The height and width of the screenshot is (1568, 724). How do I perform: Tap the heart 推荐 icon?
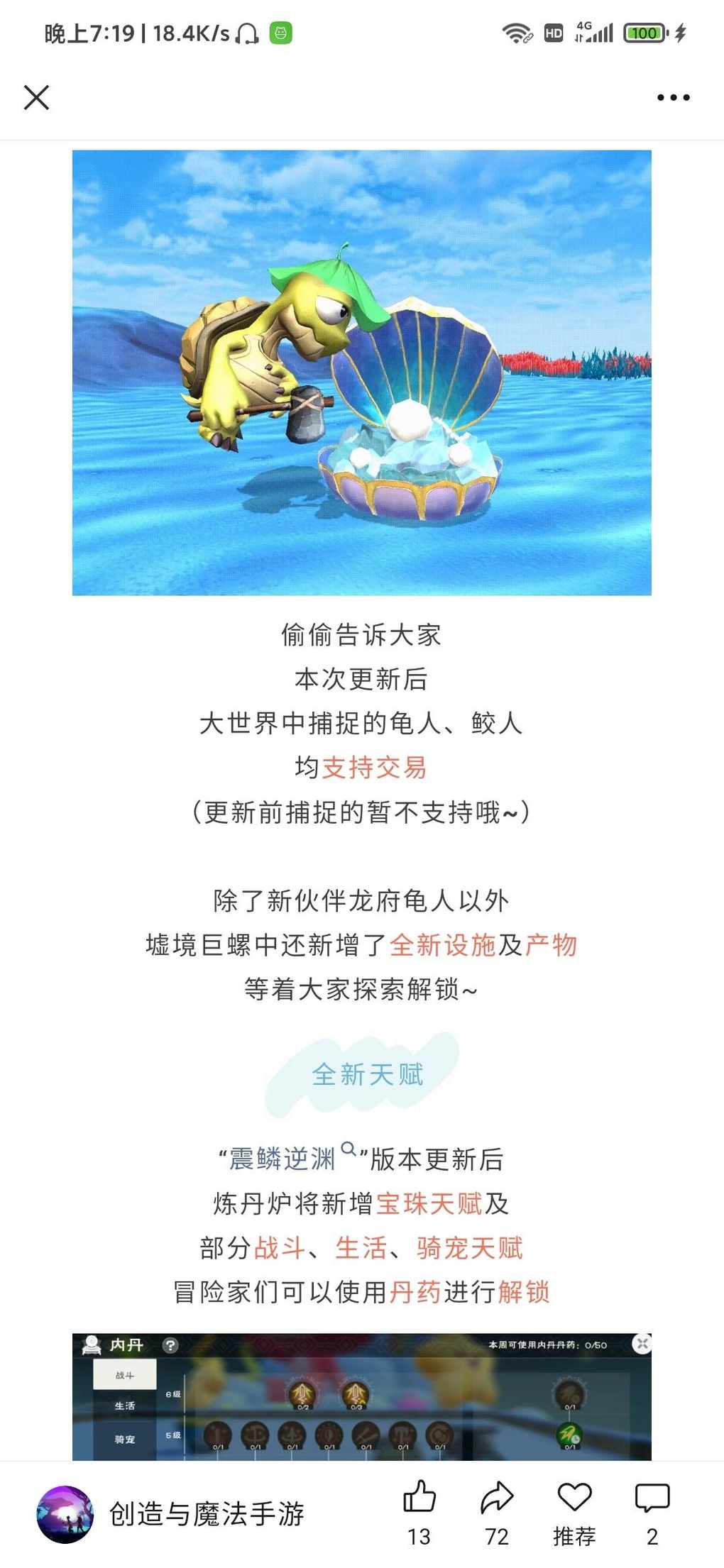coord(574,1498)
